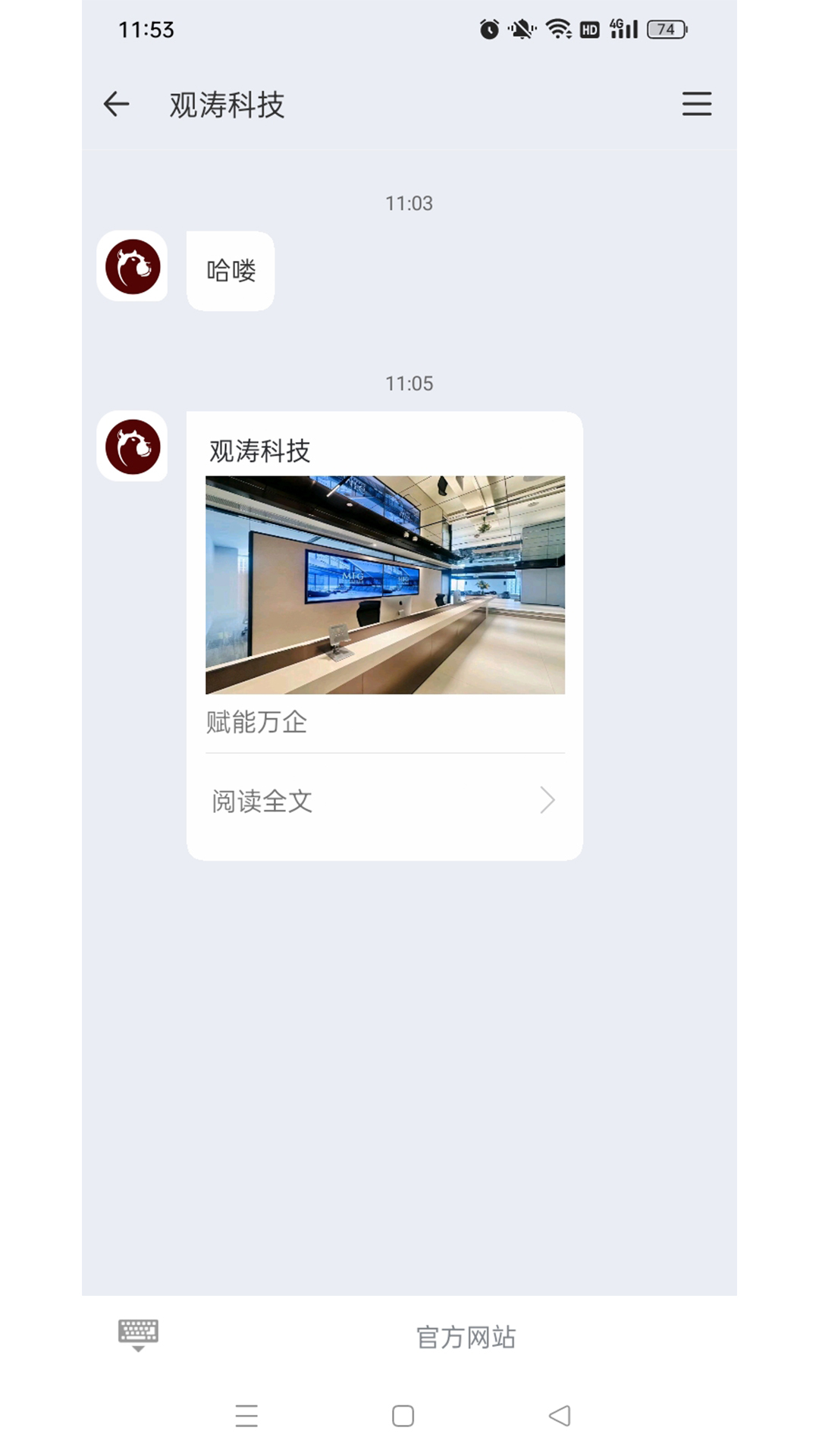Image resolution: width=819 pixels, height=1456 pixels.
Task: Tap the Wi-Fi status icon
Action: tap(559, 29)
